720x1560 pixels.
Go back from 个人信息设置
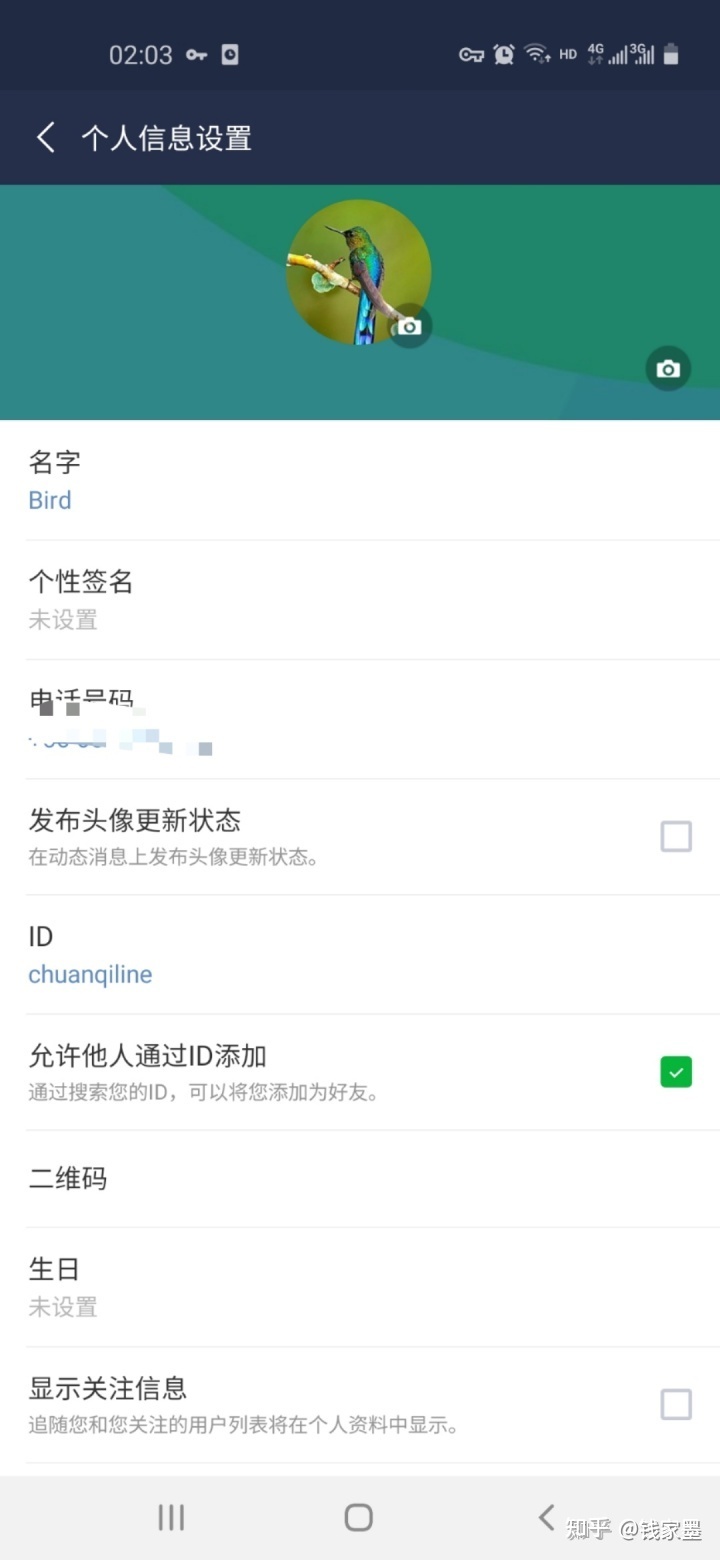pyautogui.click(x=46, y=137)
